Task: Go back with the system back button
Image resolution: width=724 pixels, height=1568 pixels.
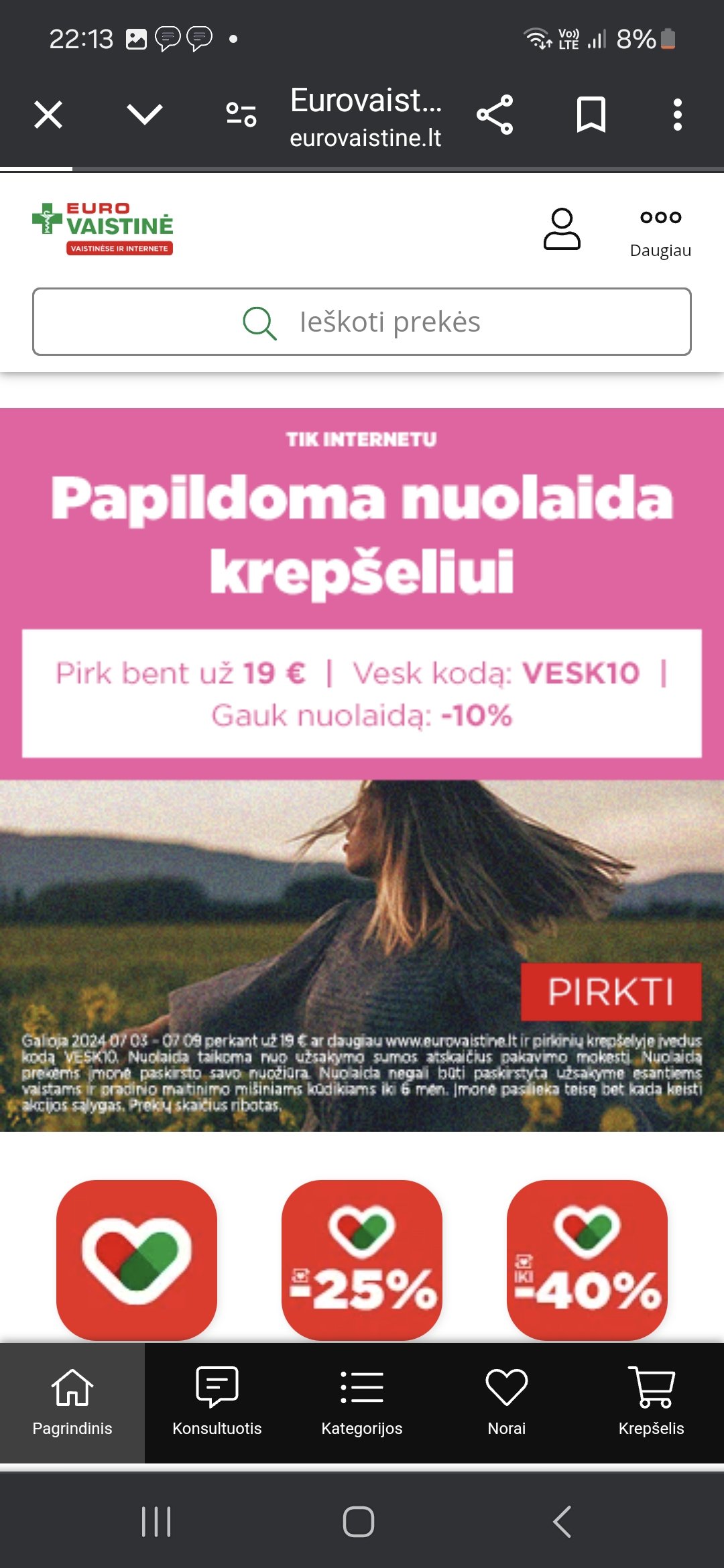Action: click(562, 1522)
